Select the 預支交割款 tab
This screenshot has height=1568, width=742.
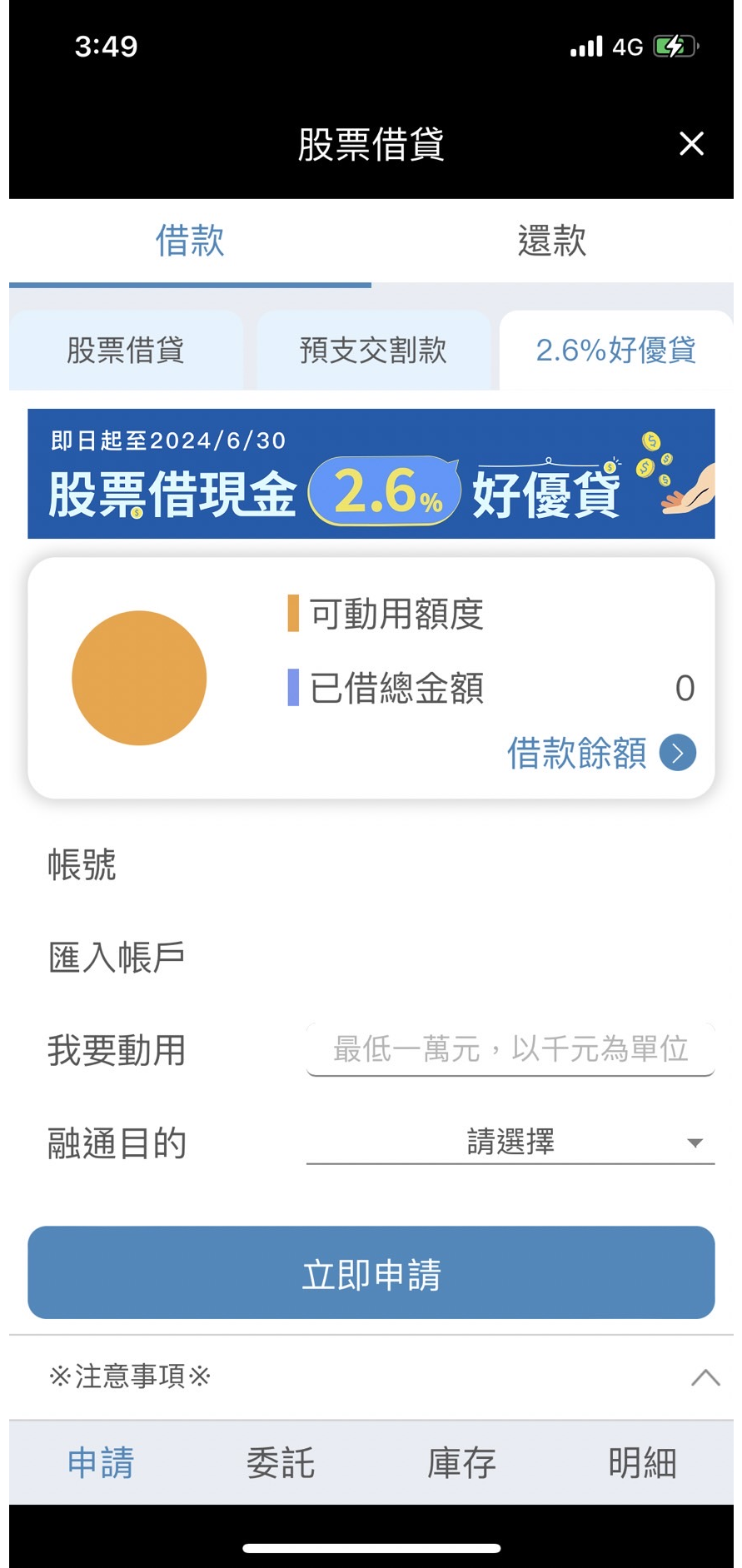pyautogui.click(x=373, y=351)
